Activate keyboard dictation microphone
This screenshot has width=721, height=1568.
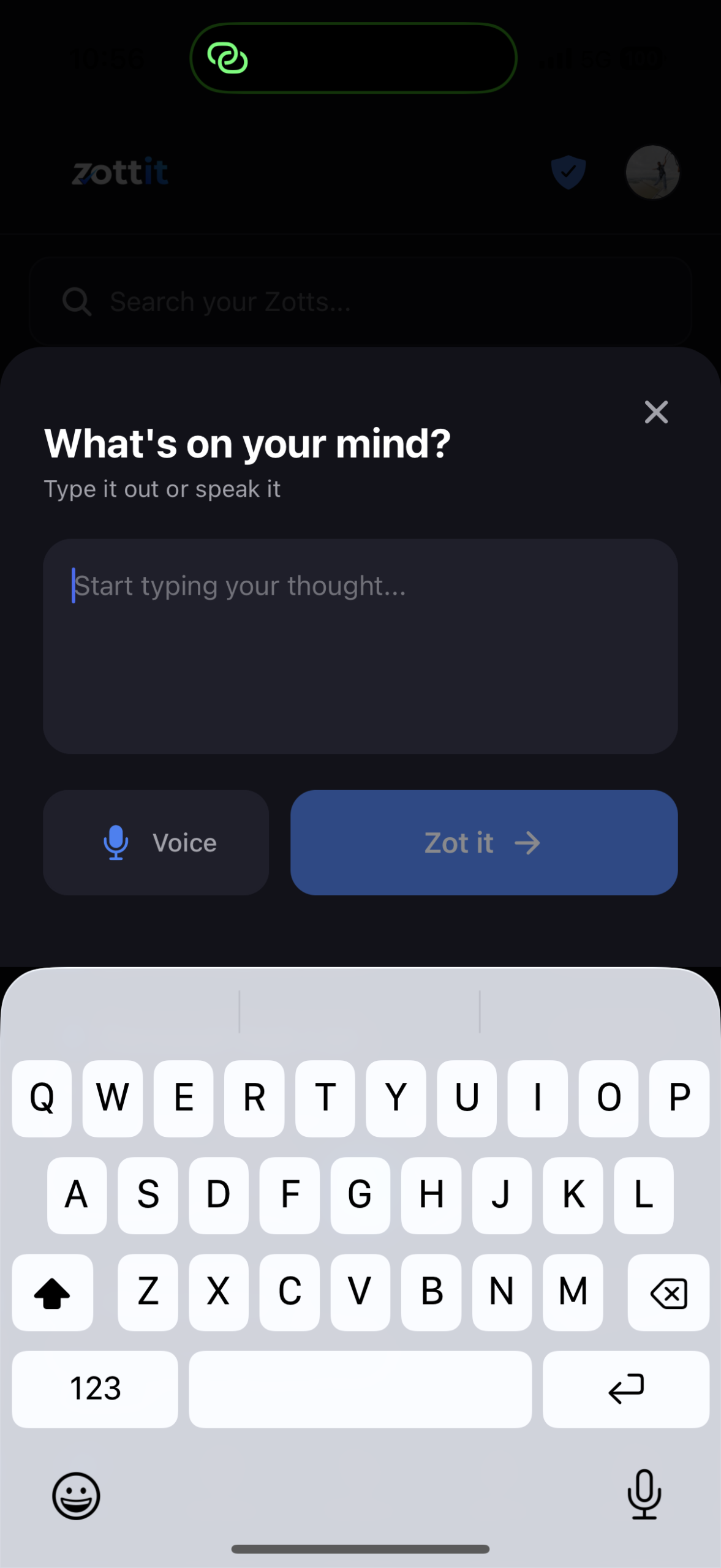point(644,1494)
